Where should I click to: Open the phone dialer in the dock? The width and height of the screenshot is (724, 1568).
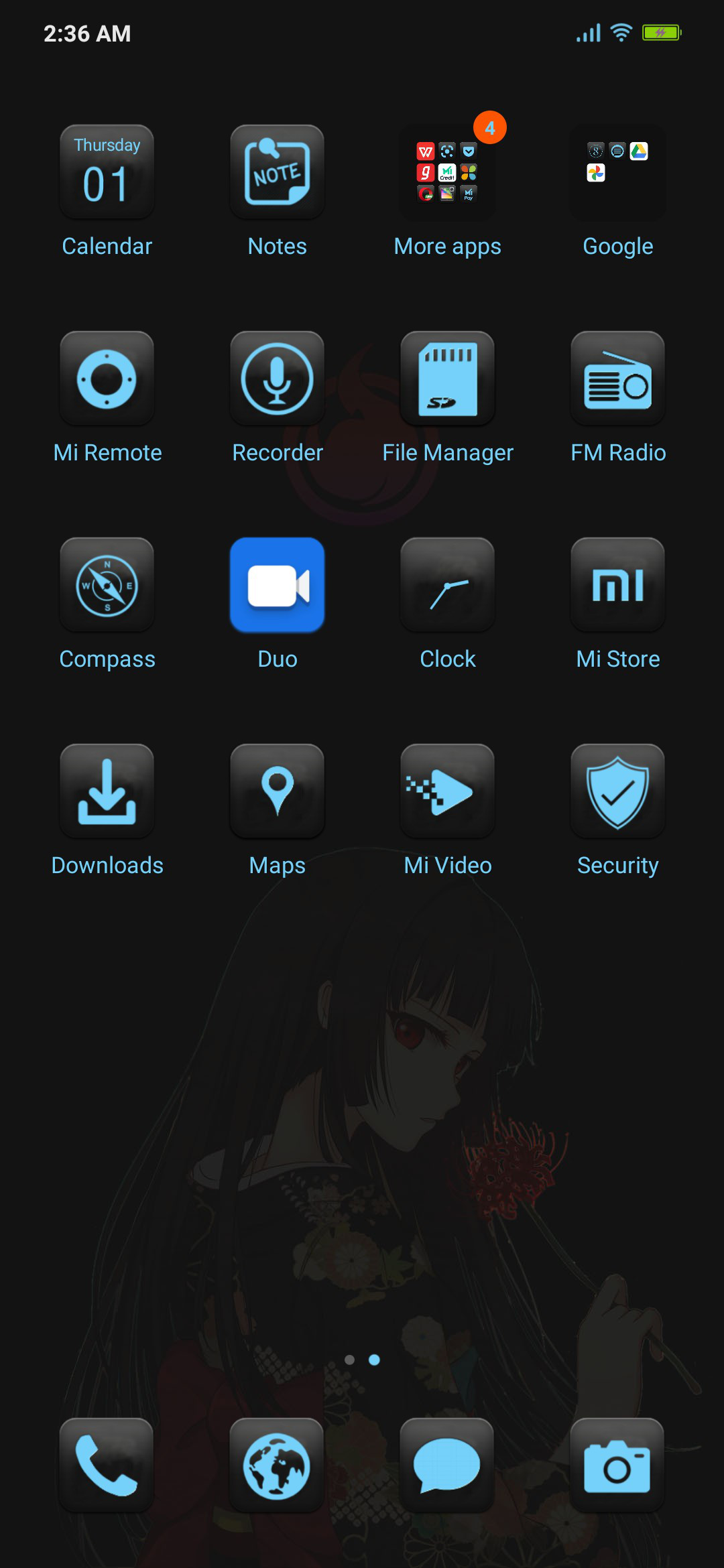[107, 1465]
